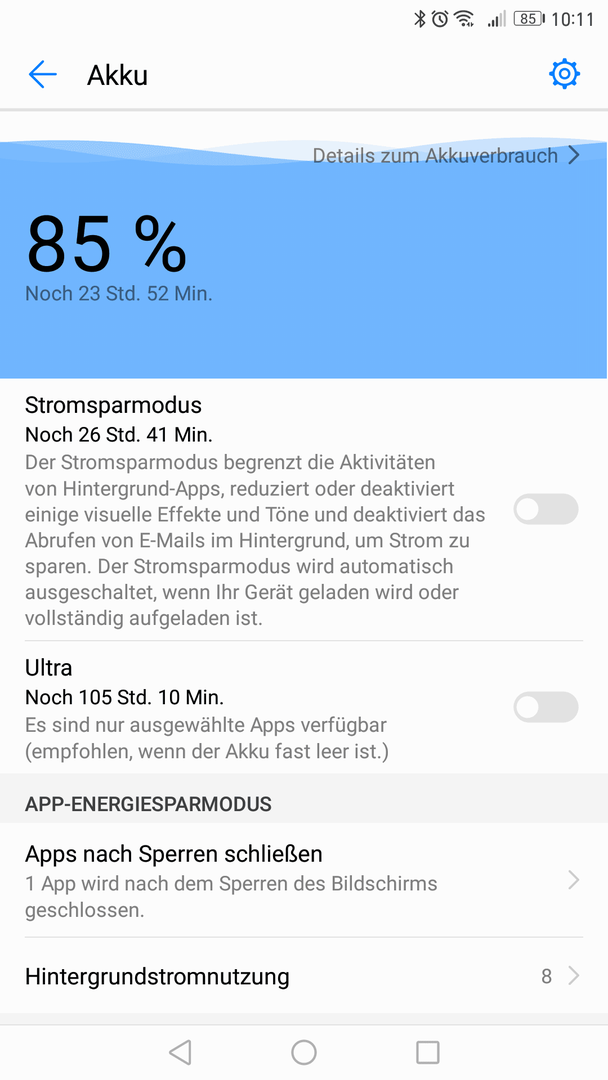
Task: Enable the Stromsparmodus switch
Action: (x=546, y=510)
